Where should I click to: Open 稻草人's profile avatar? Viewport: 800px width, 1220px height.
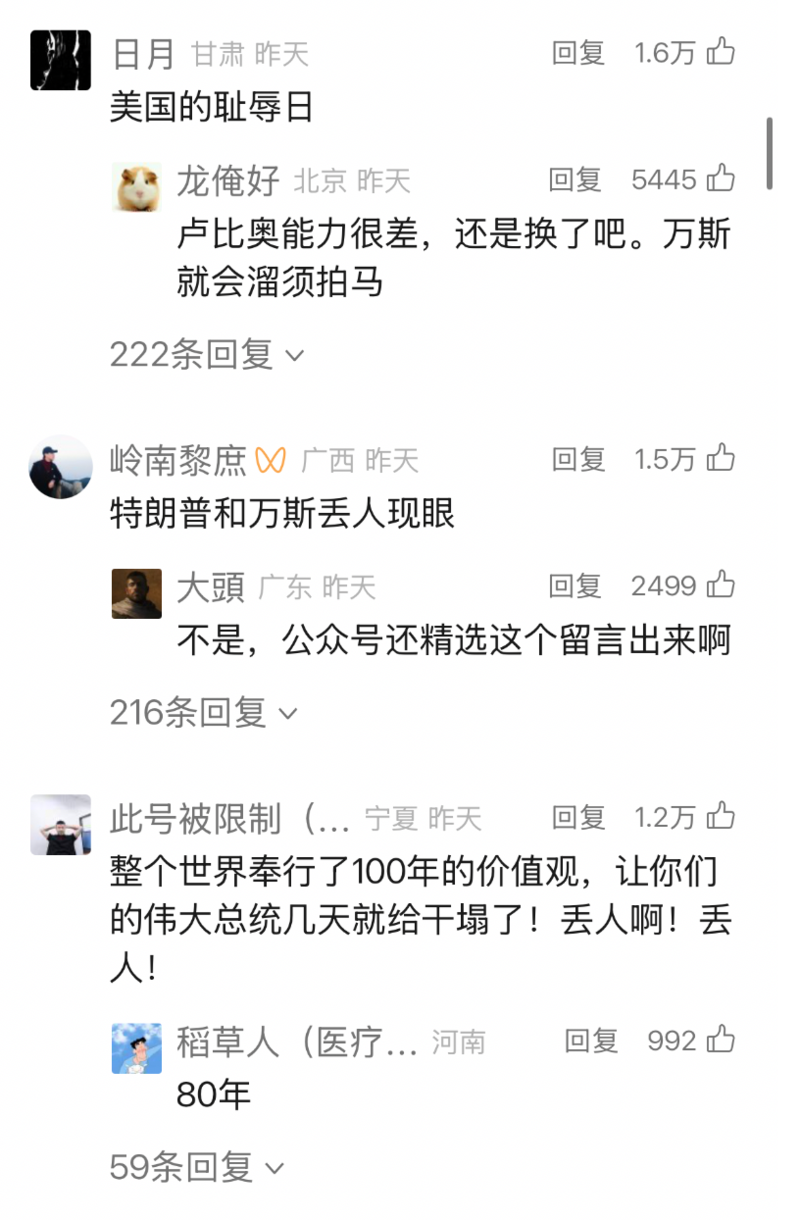tap(137, 1048)
